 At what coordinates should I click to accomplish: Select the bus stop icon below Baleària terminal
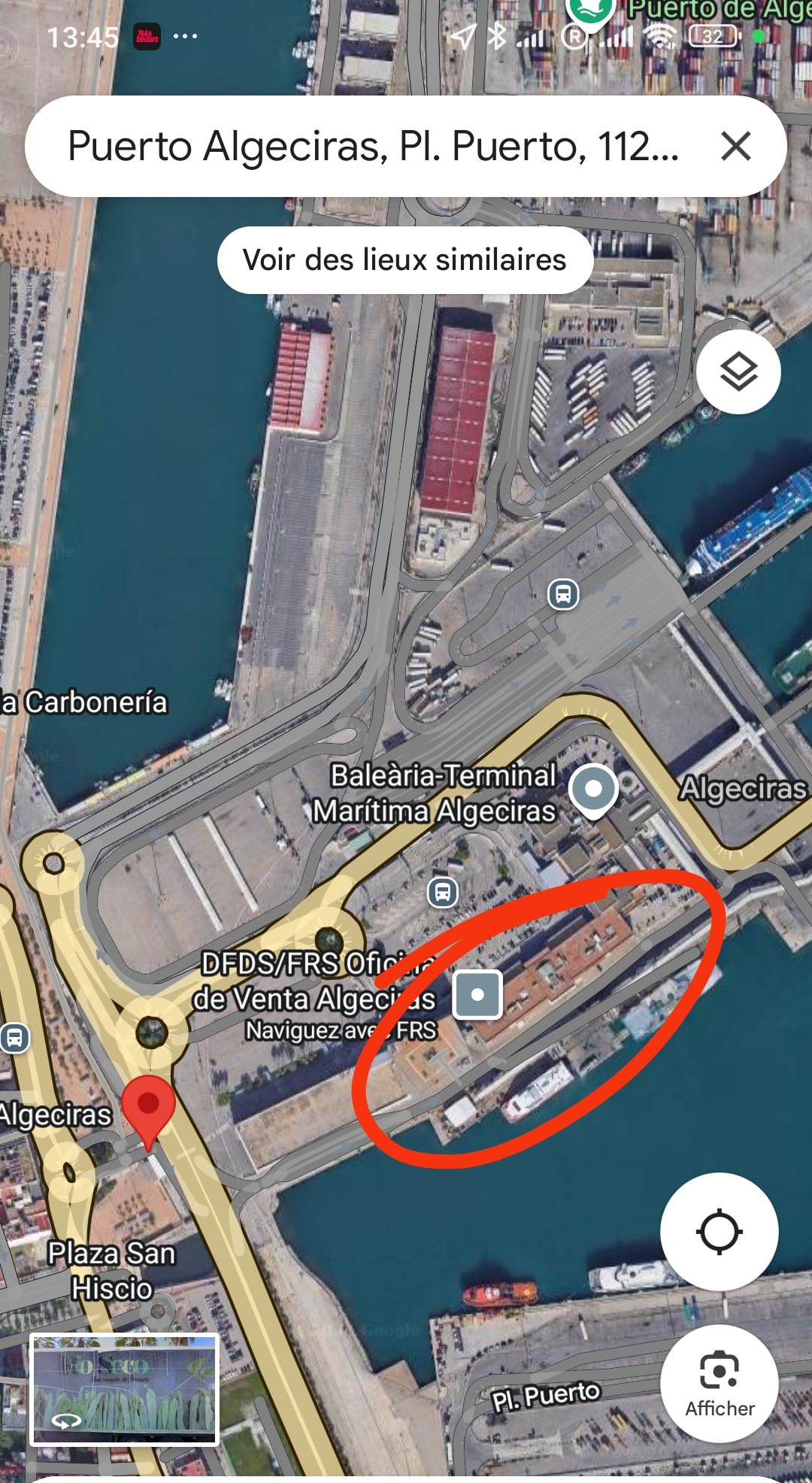[443, 893]
